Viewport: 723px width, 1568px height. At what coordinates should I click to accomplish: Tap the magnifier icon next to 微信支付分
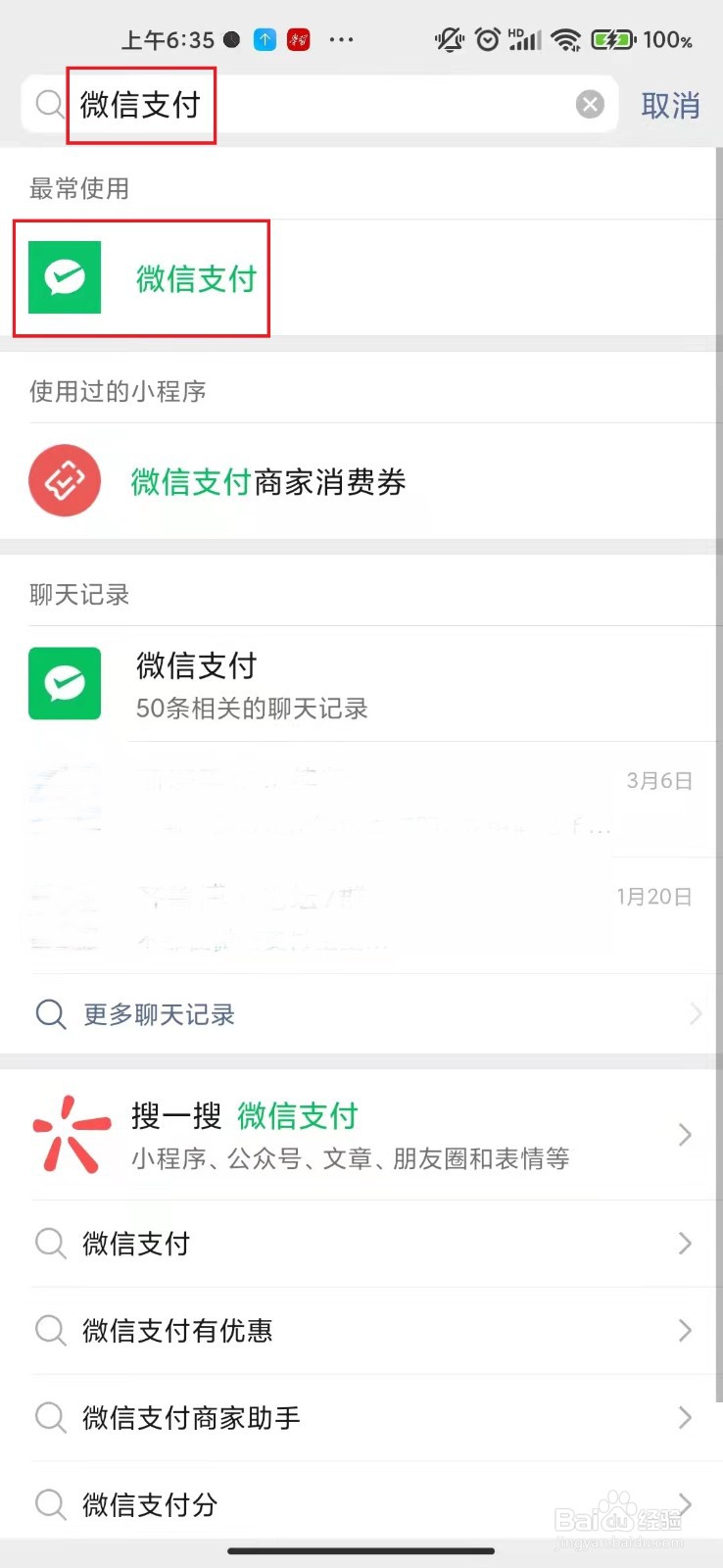[x=49, y=1504]
